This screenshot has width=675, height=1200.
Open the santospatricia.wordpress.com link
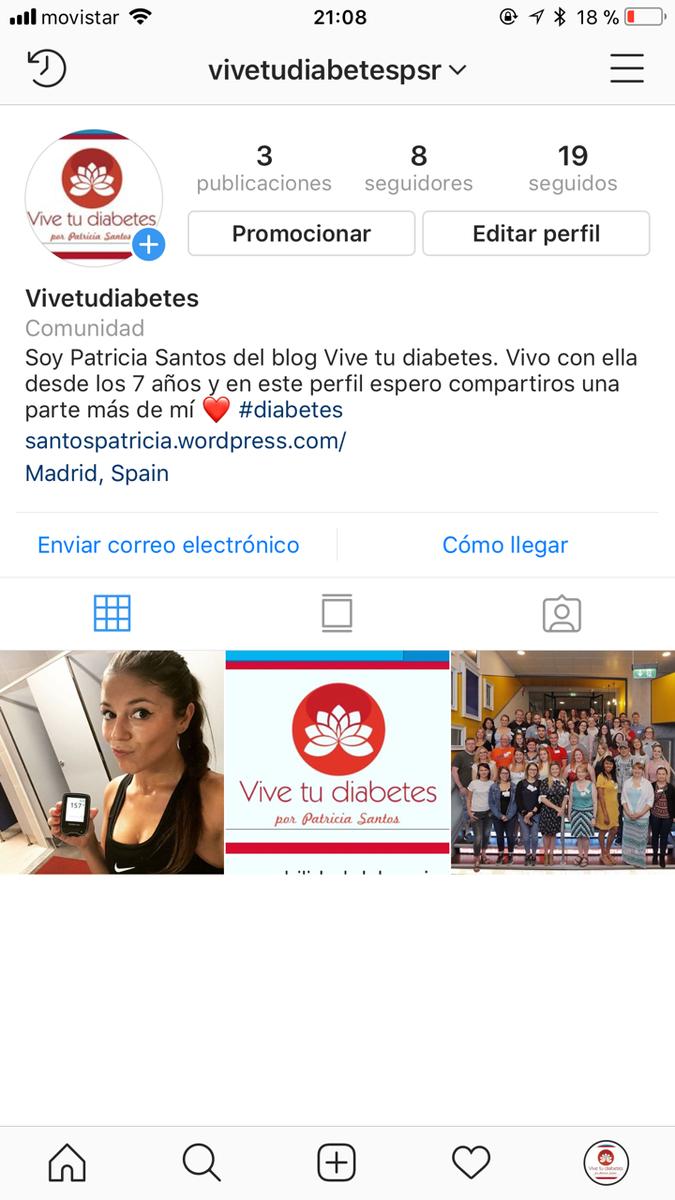click(185, 441)
